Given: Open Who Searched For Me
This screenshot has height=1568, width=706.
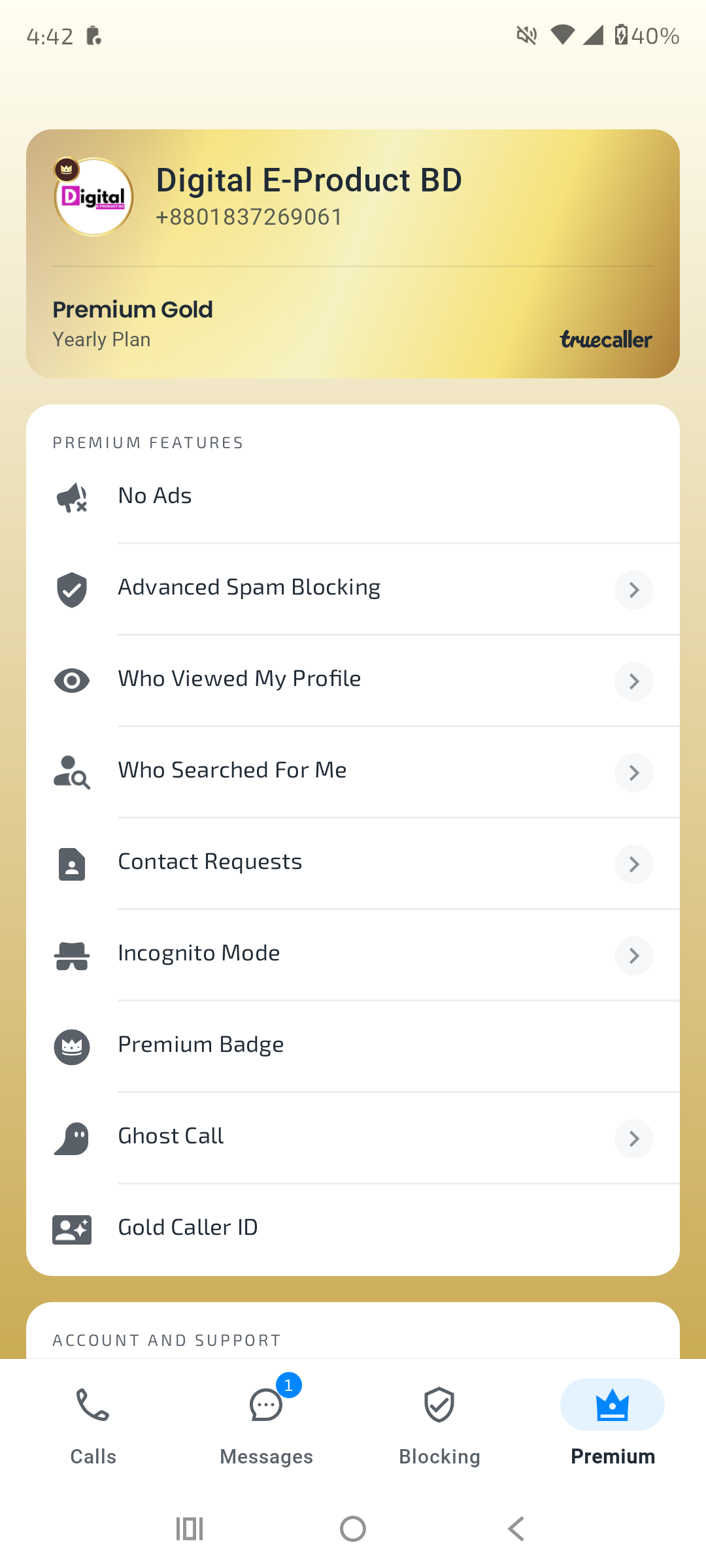Looking at the screenshot, I should tap(353, 772).
